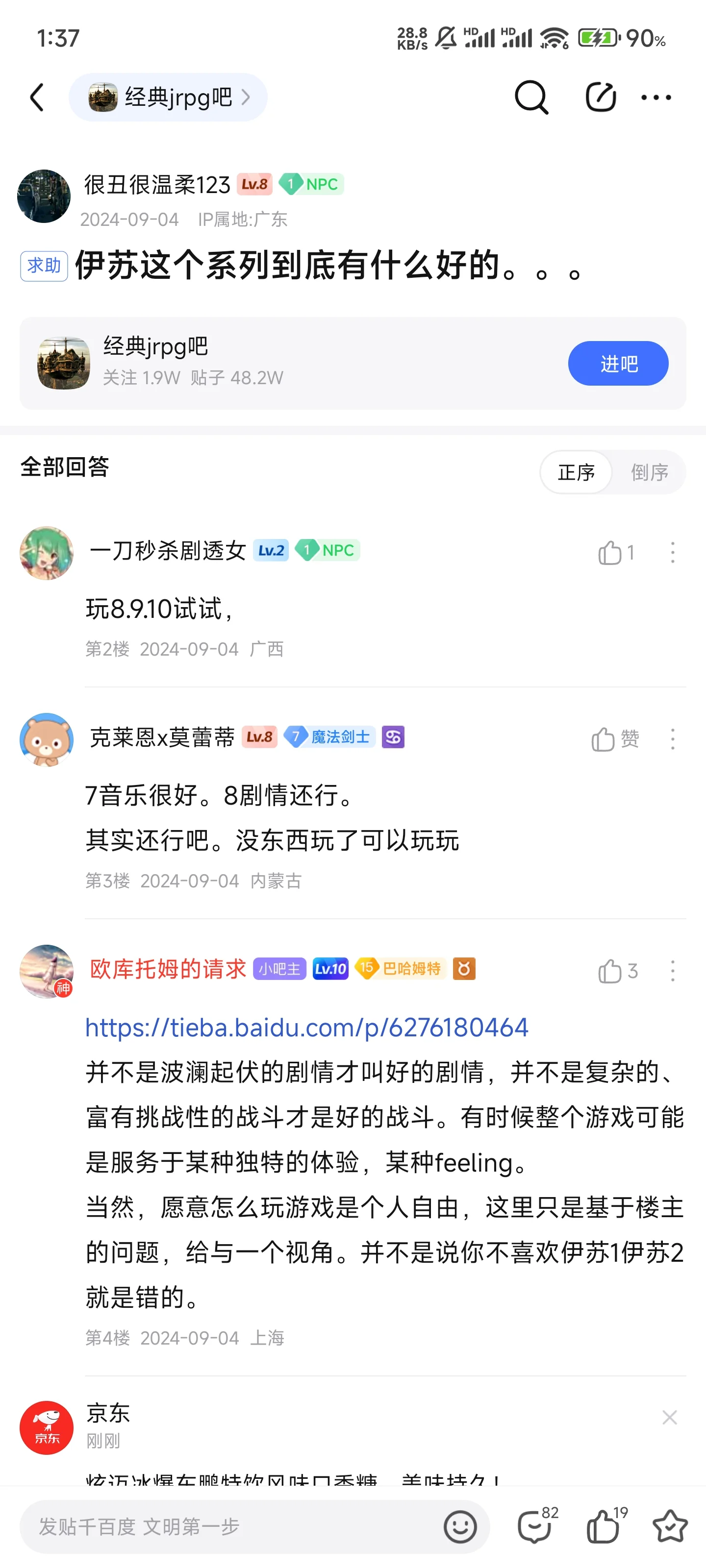This screenshot has height=1568, width=706.
Task: Dismiss the 京东 ad post
Action: (x=669, y=1418)
